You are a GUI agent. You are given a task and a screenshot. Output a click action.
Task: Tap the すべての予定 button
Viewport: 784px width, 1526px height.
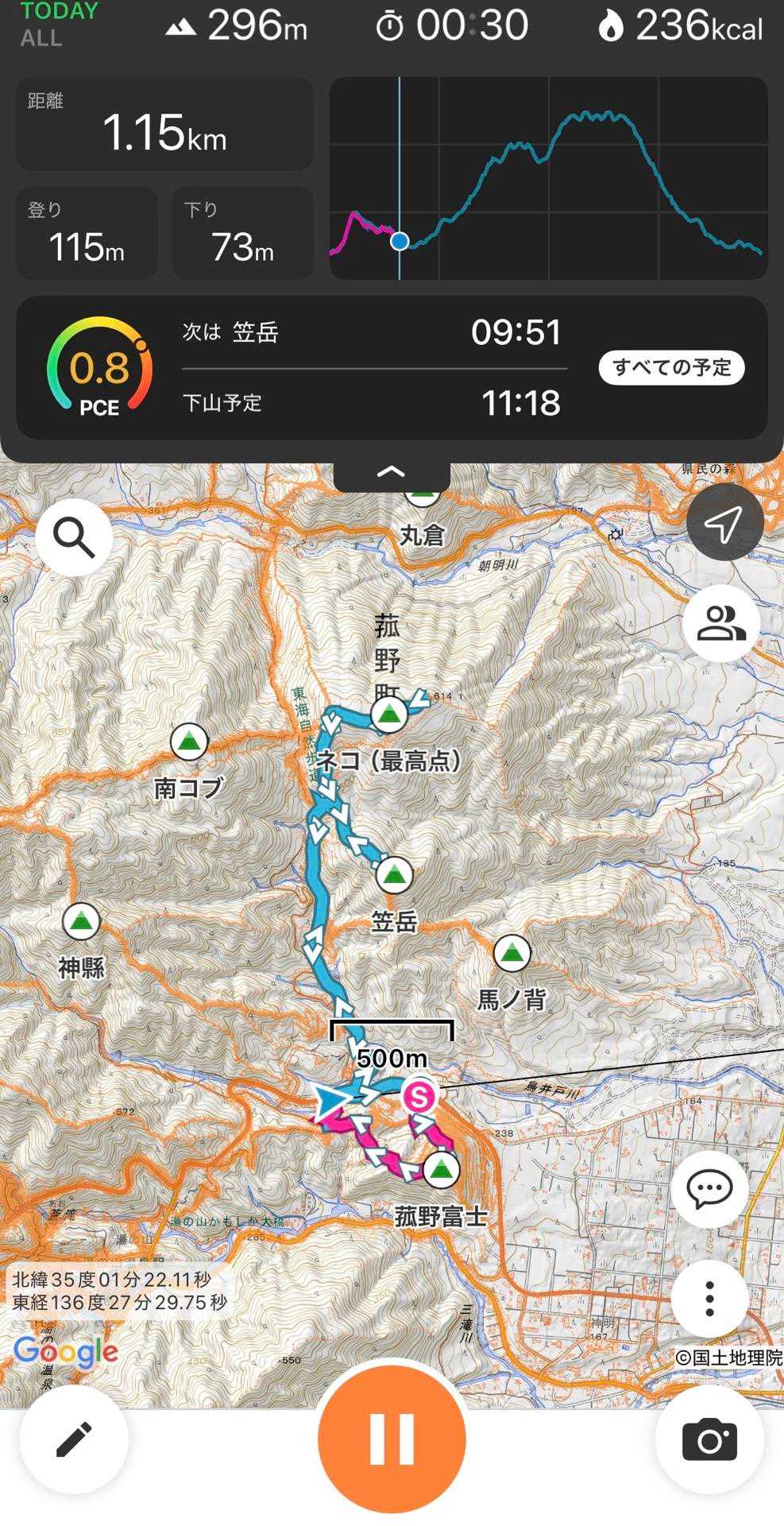click(671, 367)
